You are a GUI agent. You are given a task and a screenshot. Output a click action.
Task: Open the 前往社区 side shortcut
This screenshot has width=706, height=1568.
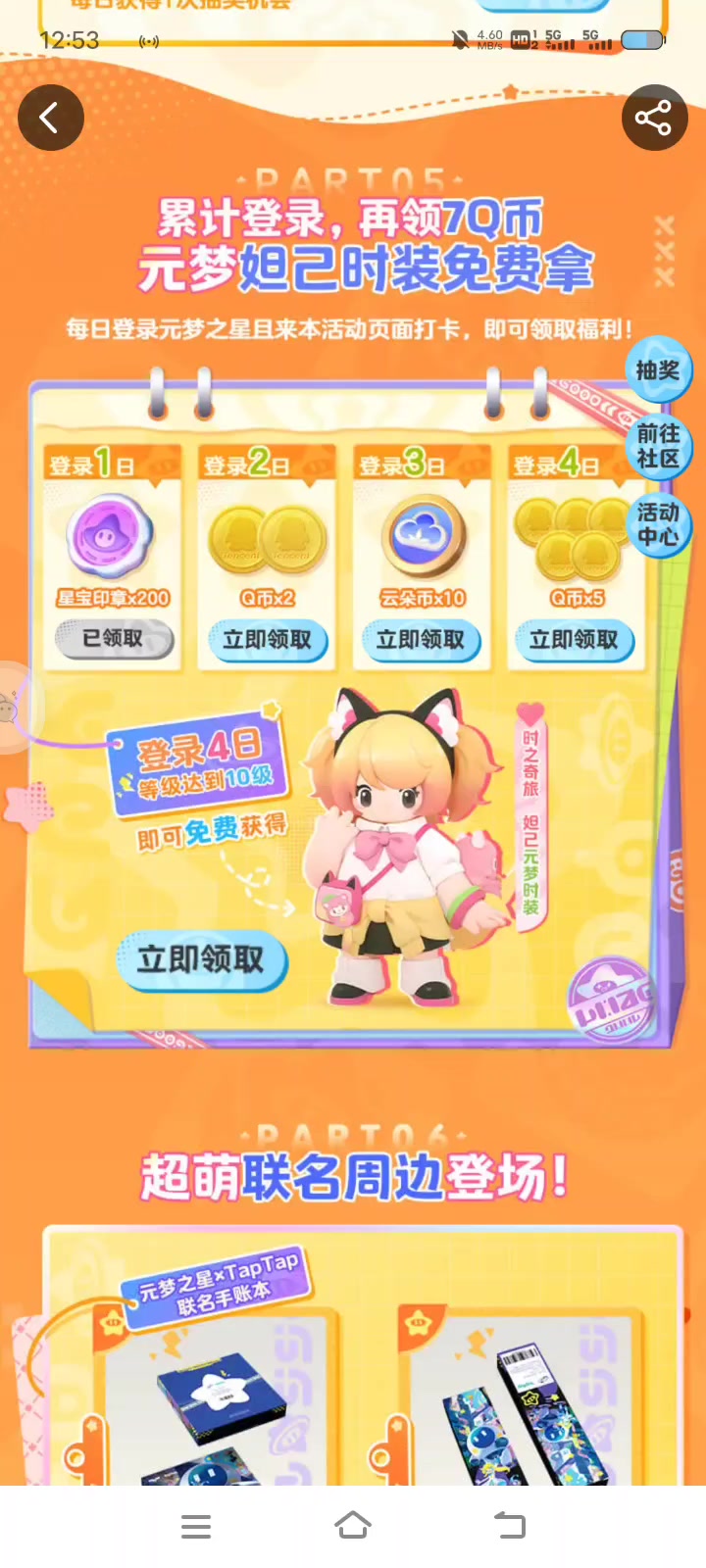[658, 446]
